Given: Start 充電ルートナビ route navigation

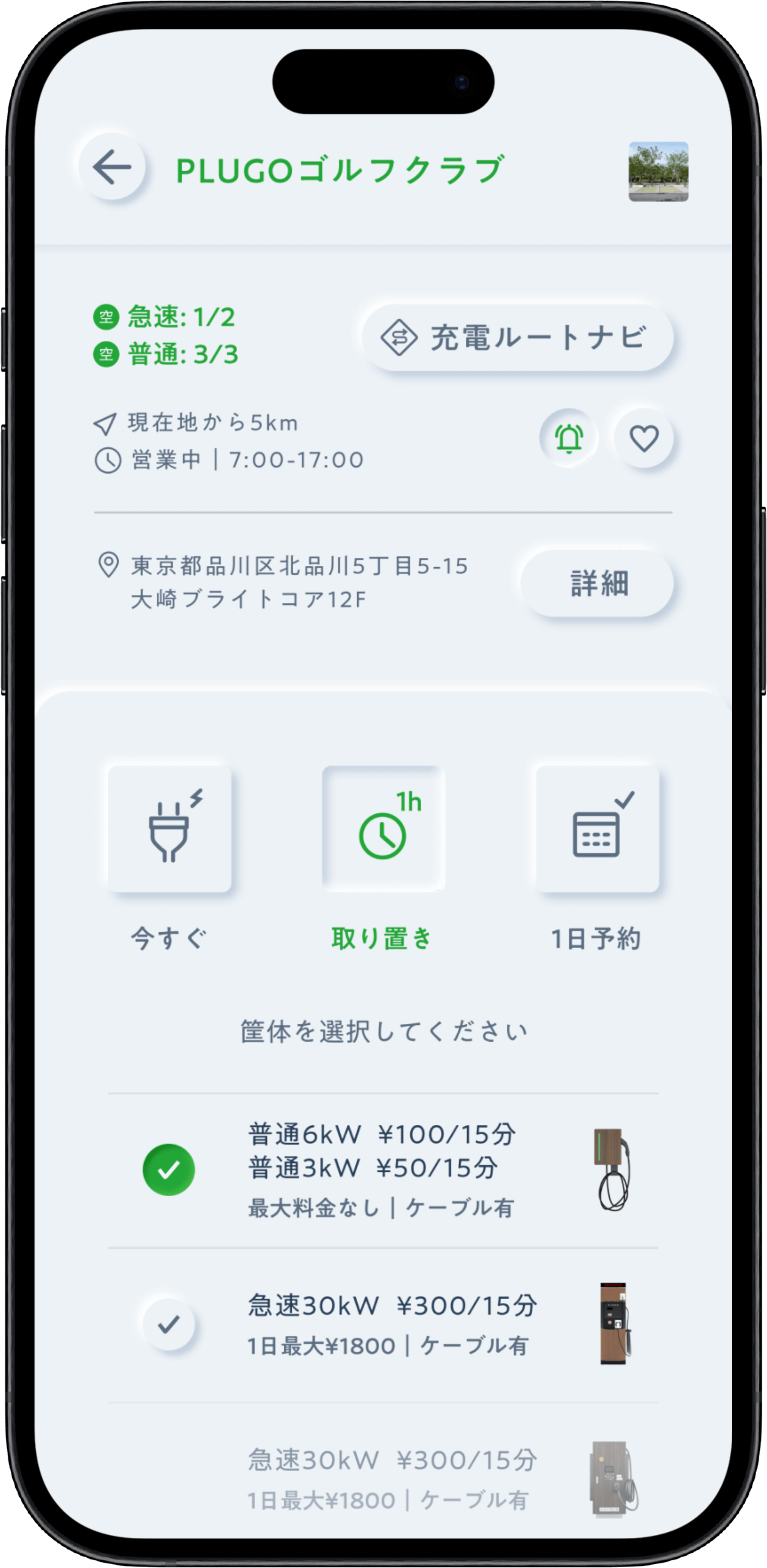Looking at the screenshot, I should (517, 338).
